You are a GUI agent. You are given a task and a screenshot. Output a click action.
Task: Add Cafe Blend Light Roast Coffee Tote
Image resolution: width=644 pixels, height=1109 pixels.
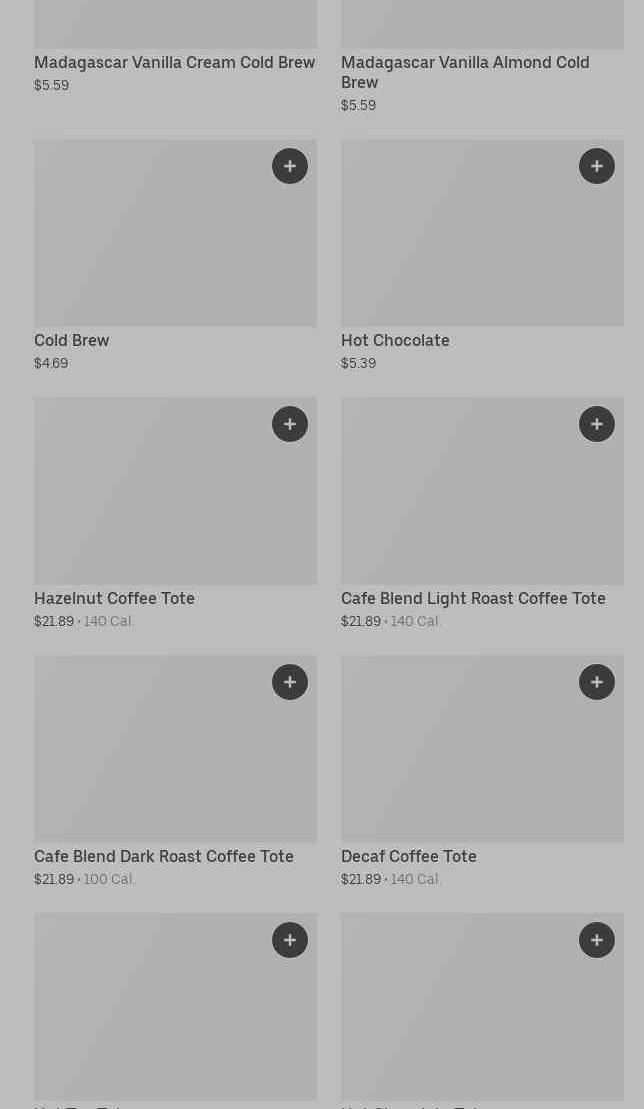tap(597, 424)
